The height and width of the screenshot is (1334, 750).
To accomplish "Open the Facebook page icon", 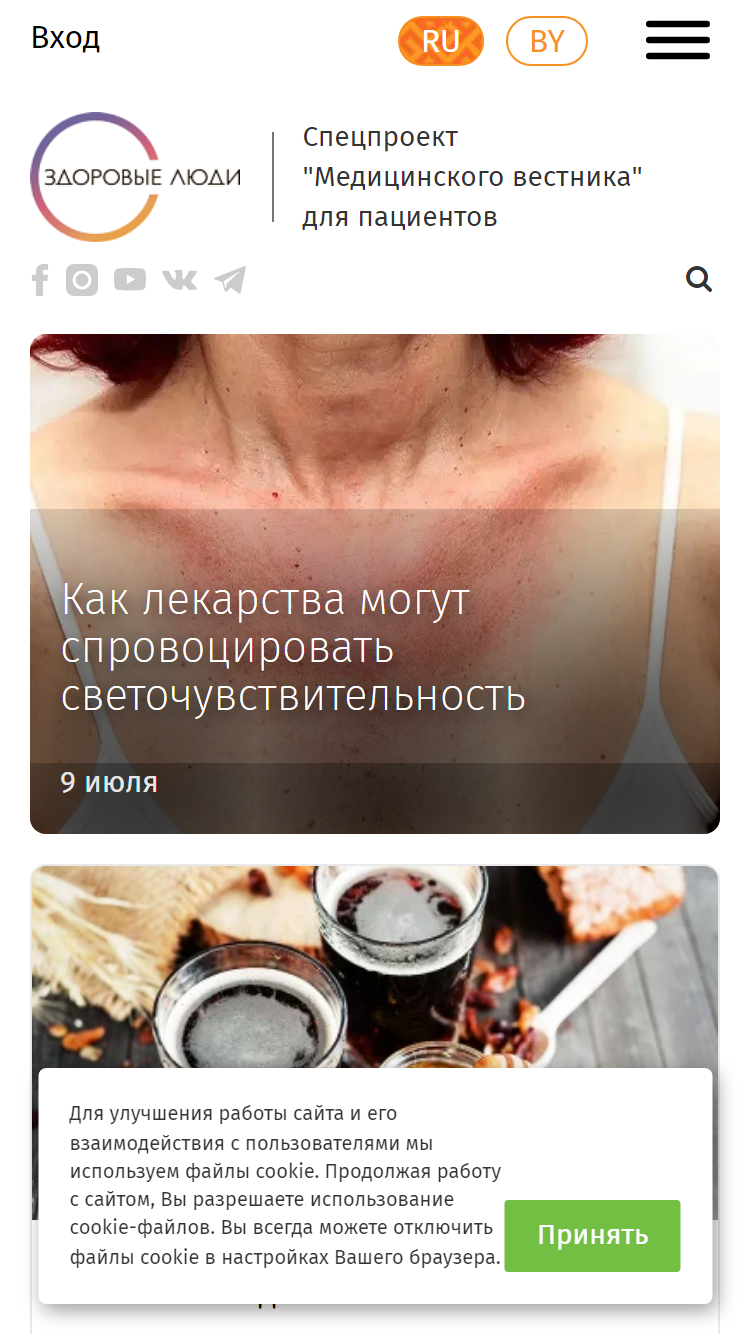I will point(40,280).
